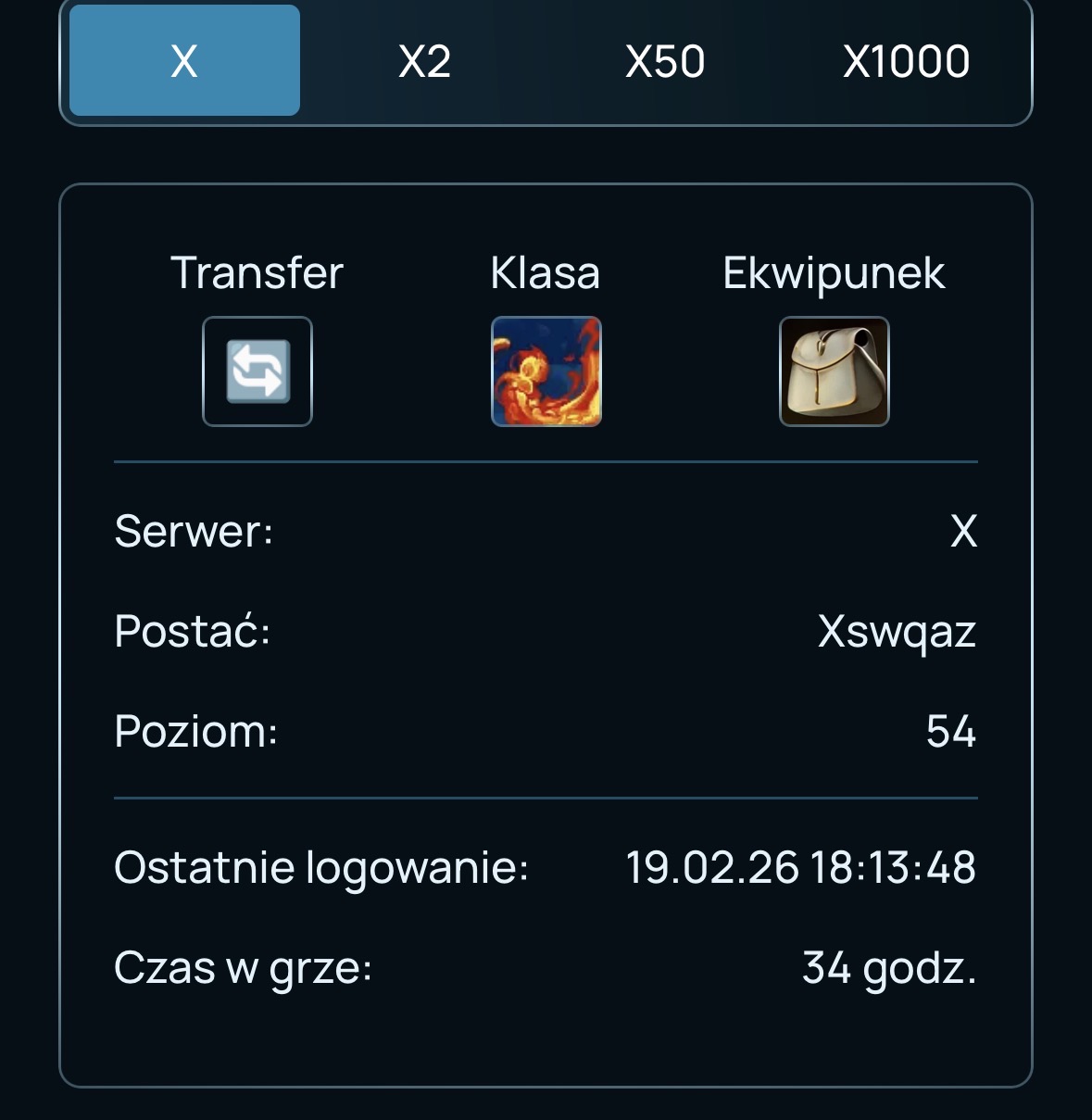Tap the Transfer arrows icon

[x=257, y=371]
